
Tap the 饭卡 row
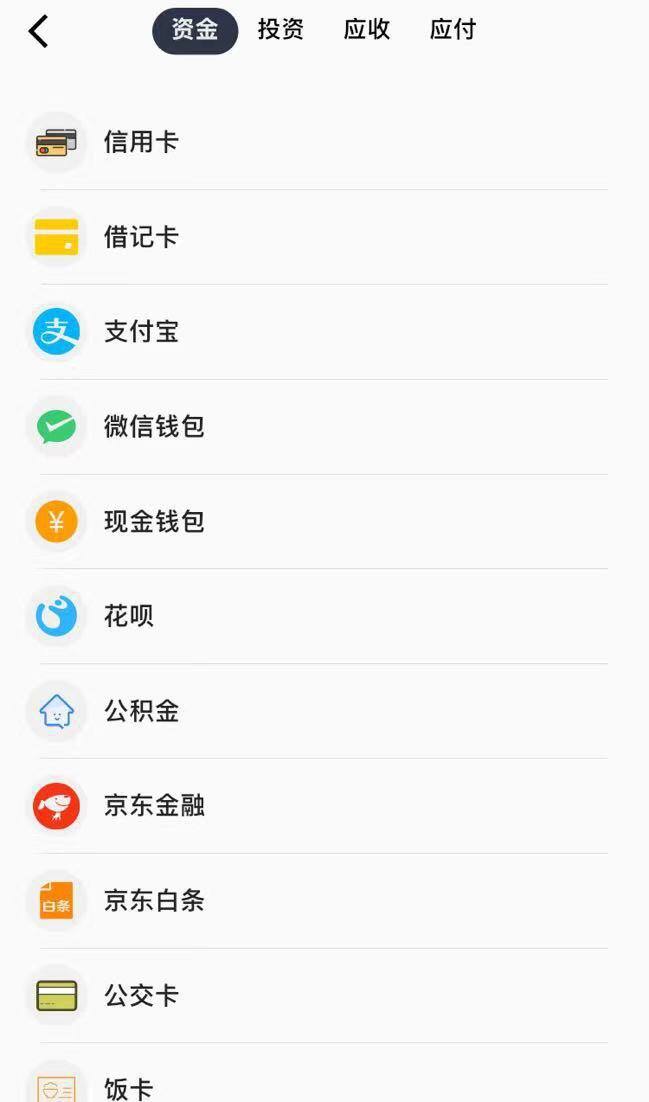[x=324, y=1073]
